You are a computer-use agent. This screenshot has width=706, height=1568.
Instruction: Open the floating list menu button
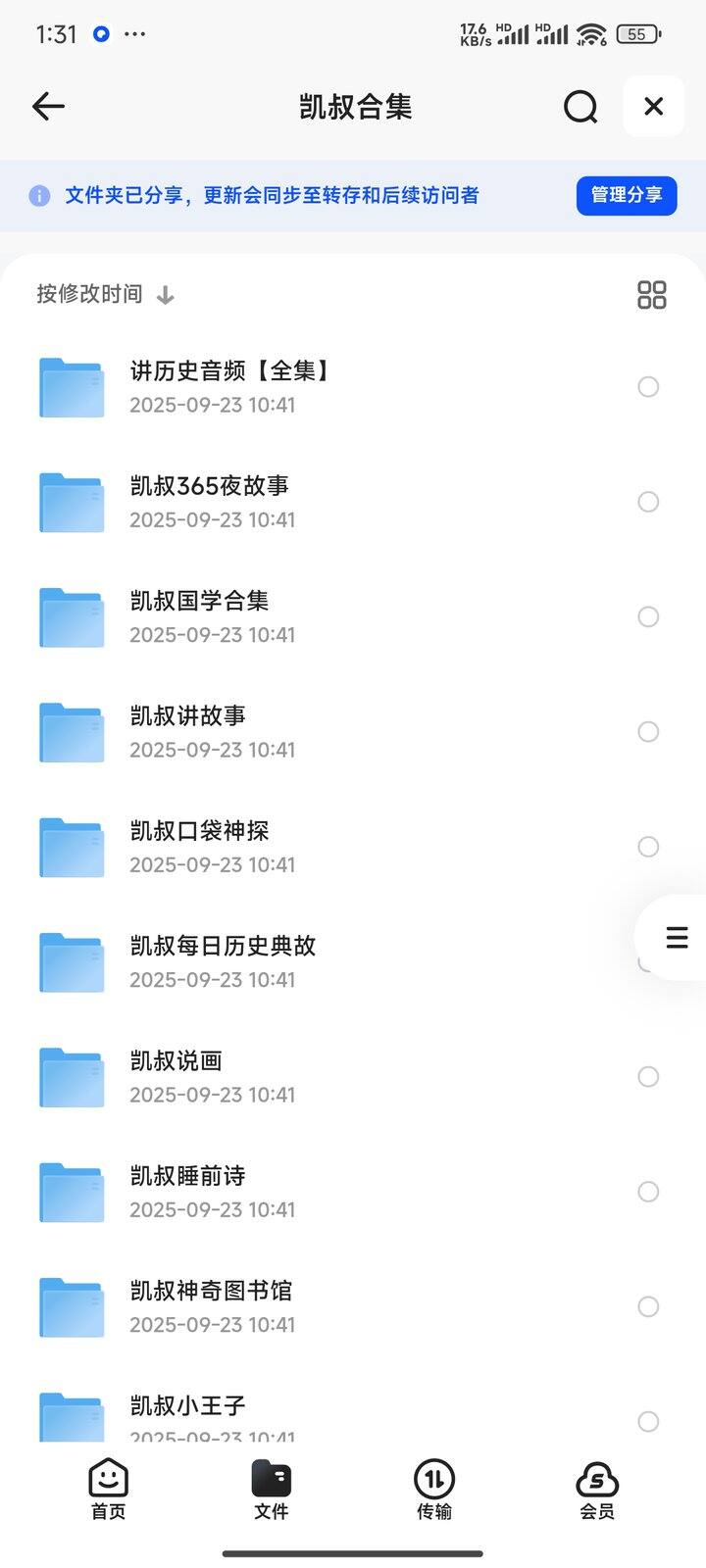677,938
